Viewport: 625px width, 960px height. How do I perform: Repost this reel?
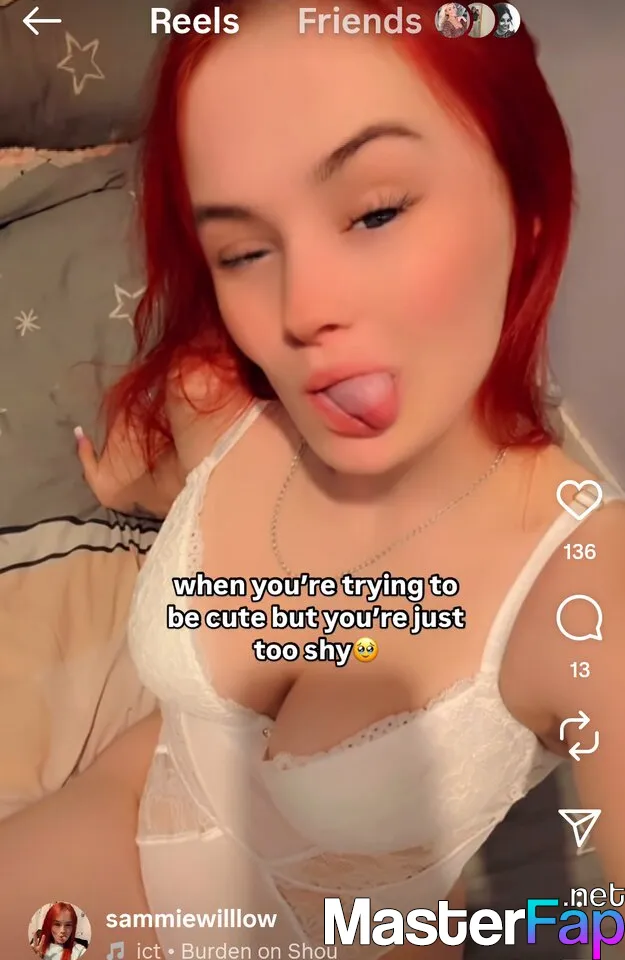click(x=579, y=738)
